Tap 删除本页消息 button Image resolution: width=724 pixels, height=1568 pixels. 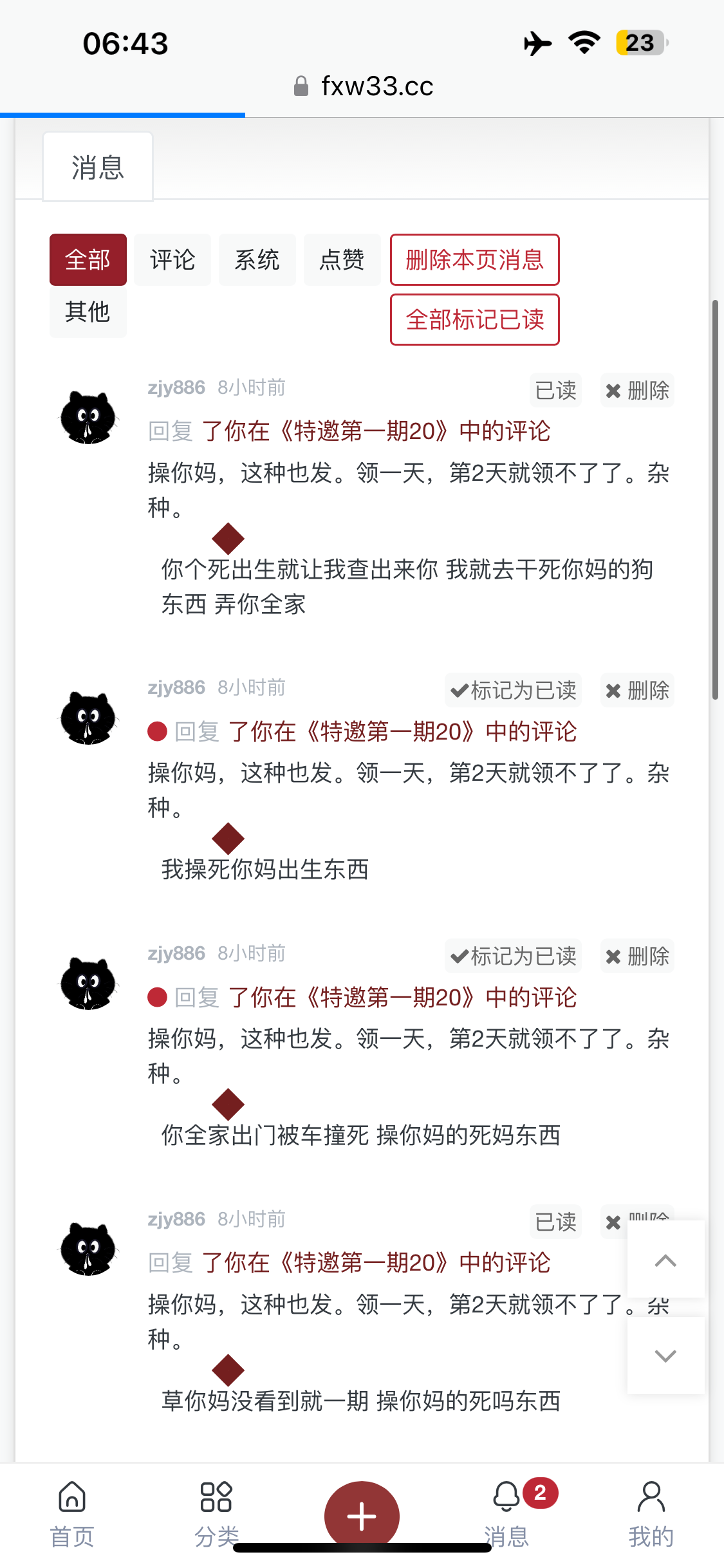[474, 259]
